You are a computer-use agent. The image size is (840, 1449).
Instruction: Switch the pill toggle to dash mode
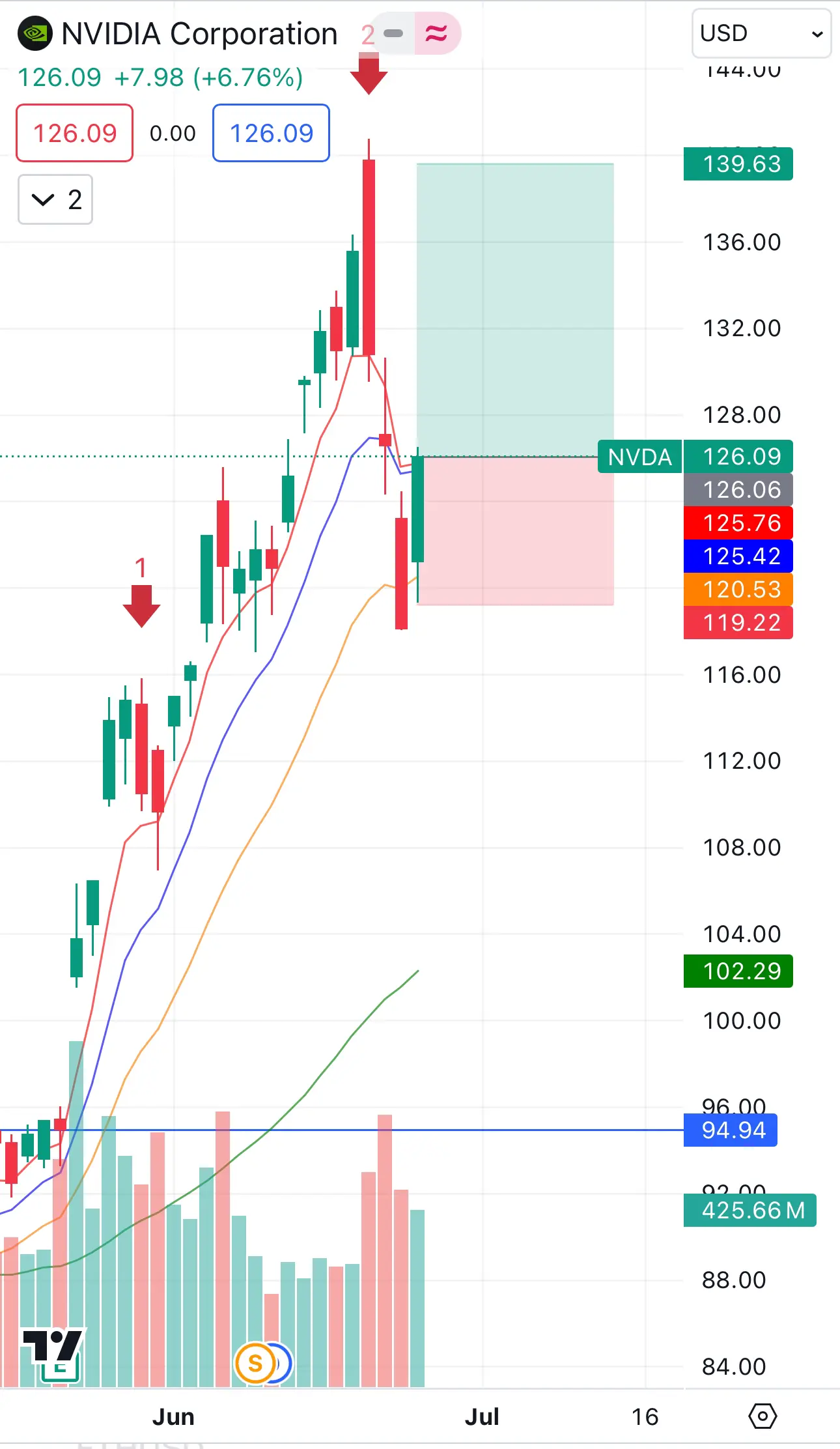point(393,32)
